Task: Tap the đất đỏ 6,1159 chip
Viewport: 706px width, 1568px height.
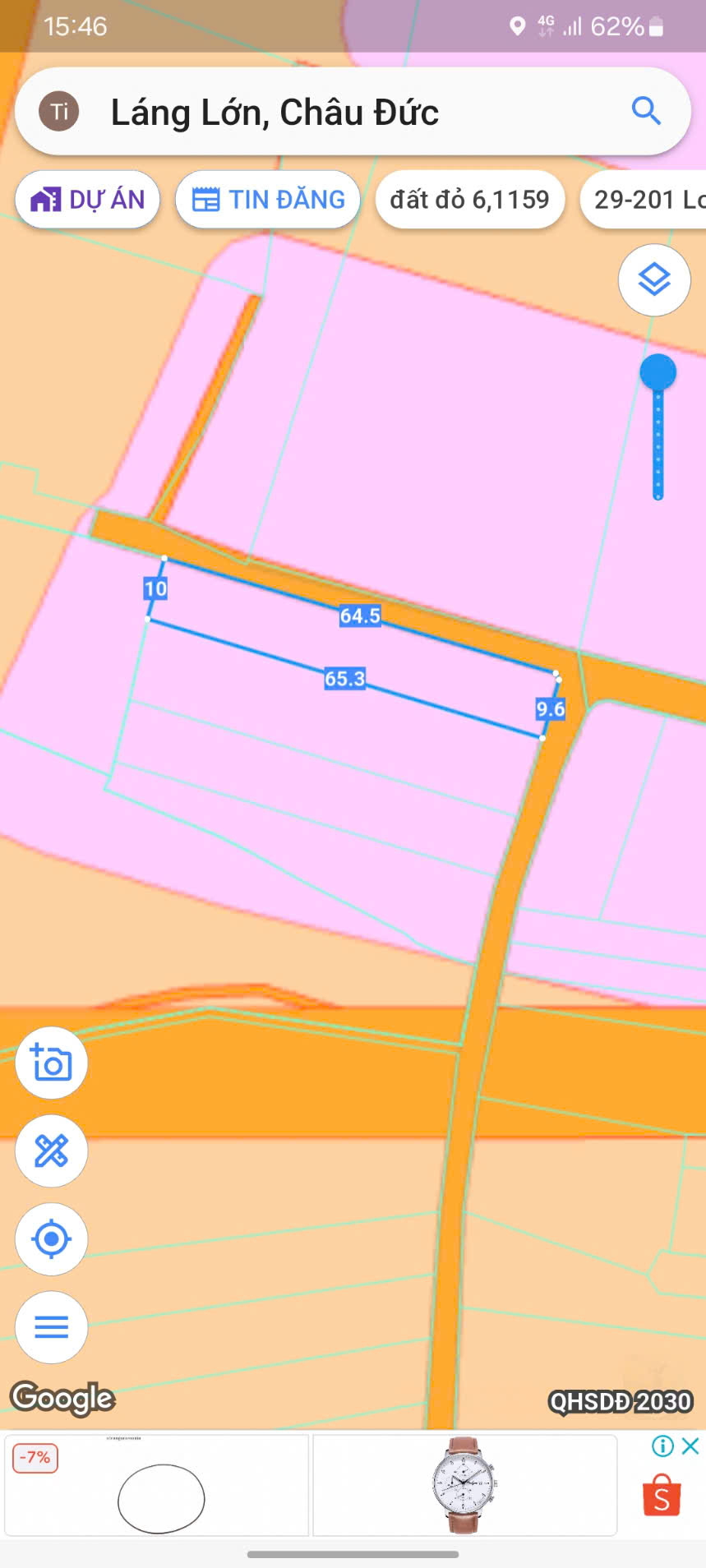Action: [469, 200]
